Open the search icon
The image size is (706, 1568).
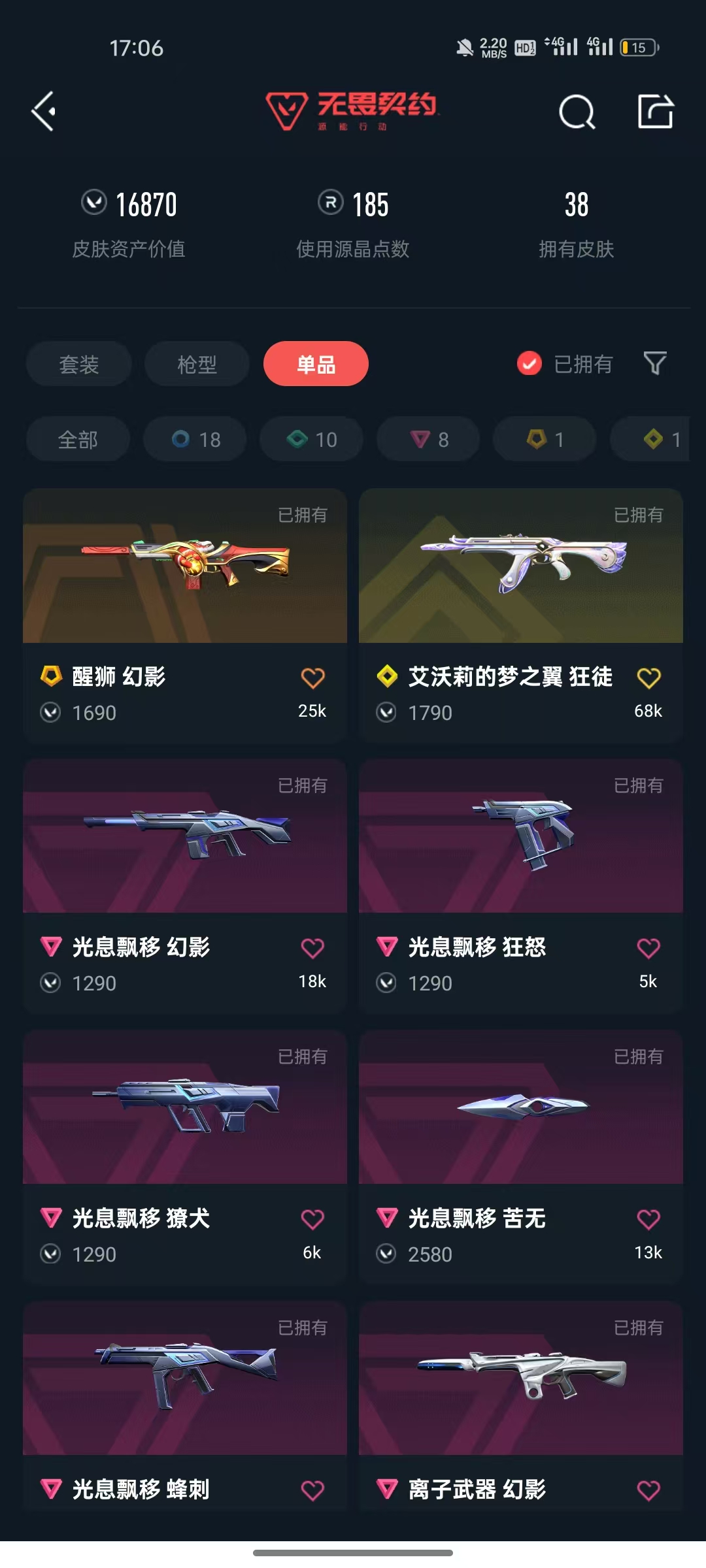tap(577, 112)
